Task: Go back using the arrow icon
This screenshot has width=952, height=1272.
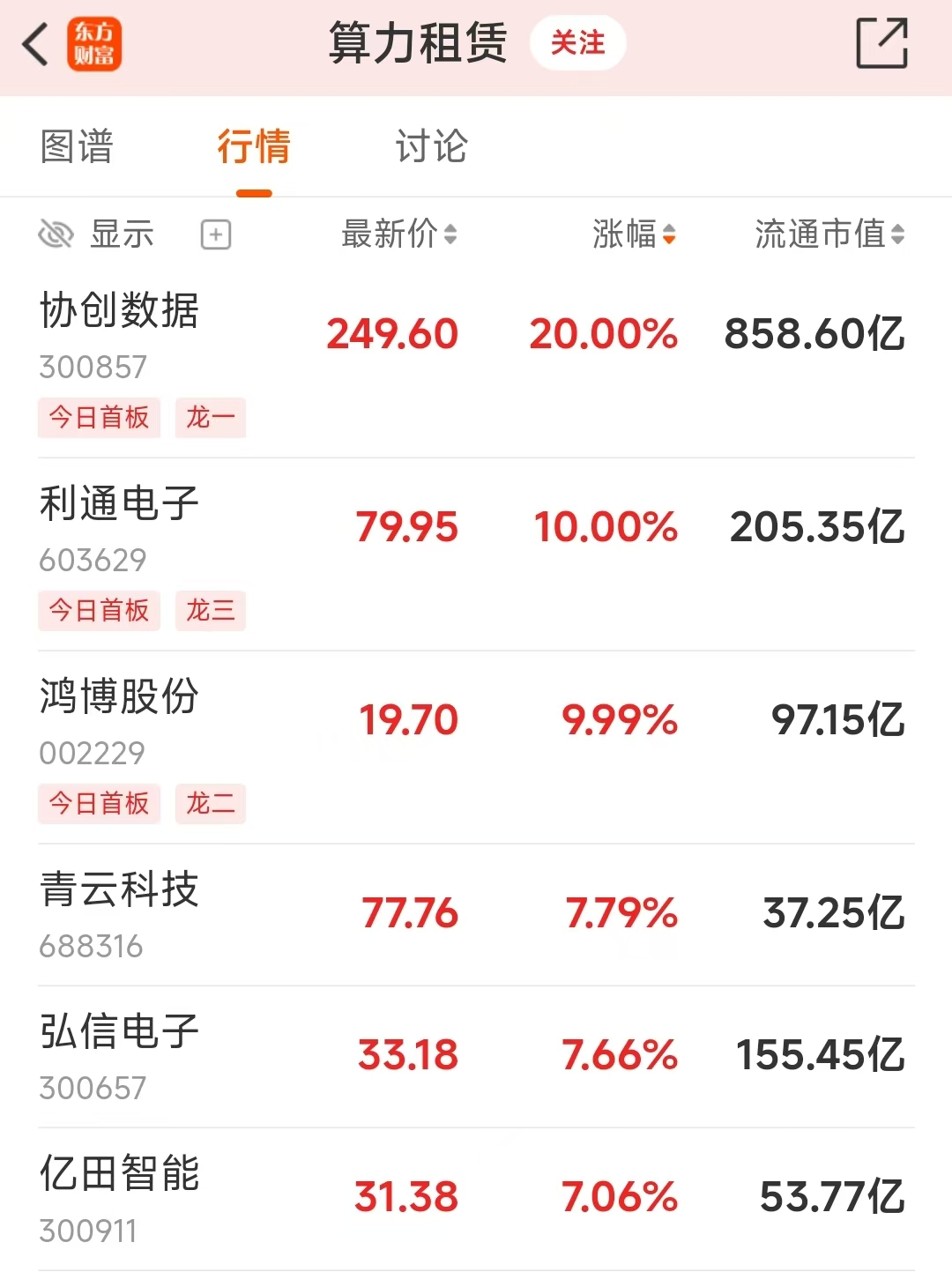Action: 36,44
